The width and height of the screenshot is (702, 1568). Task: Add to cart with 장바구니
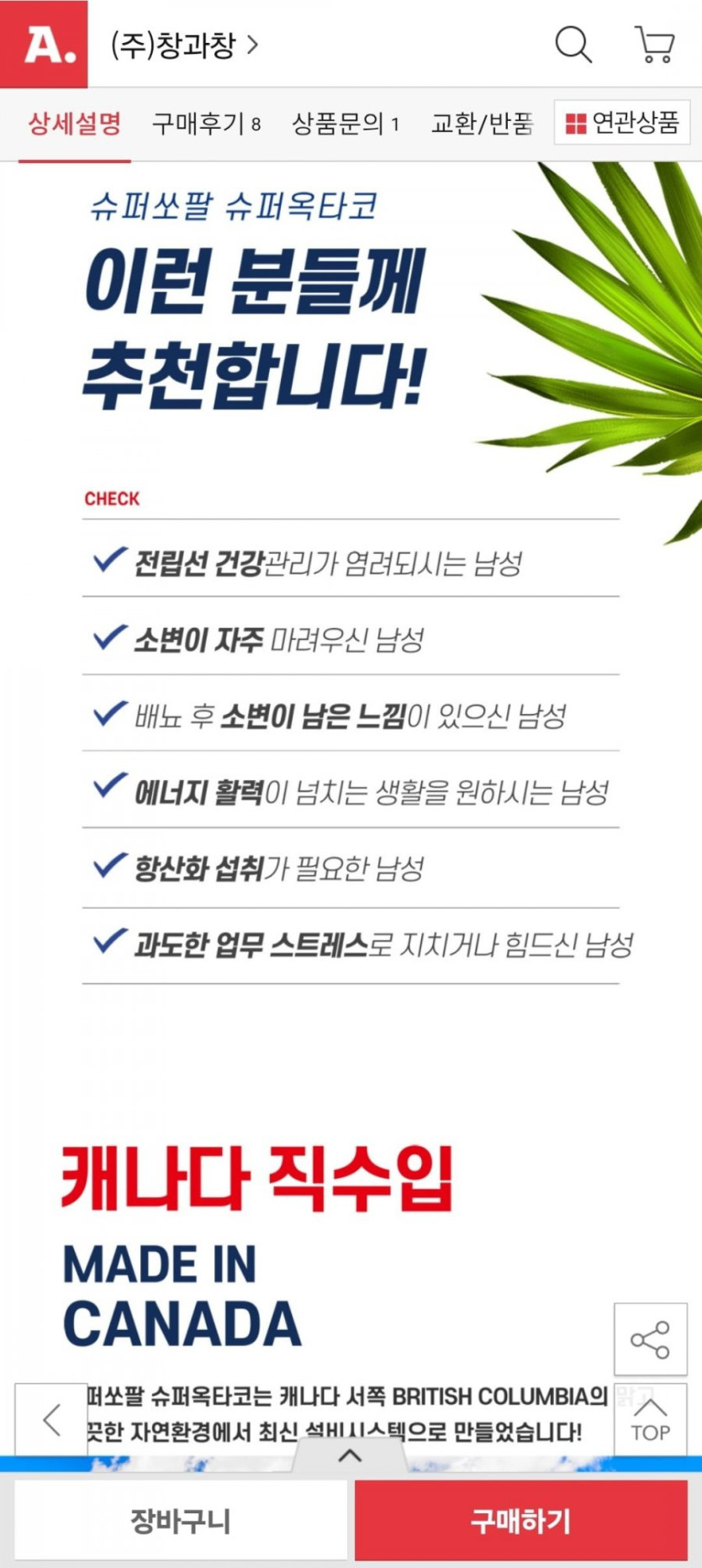coord(180,1520)
